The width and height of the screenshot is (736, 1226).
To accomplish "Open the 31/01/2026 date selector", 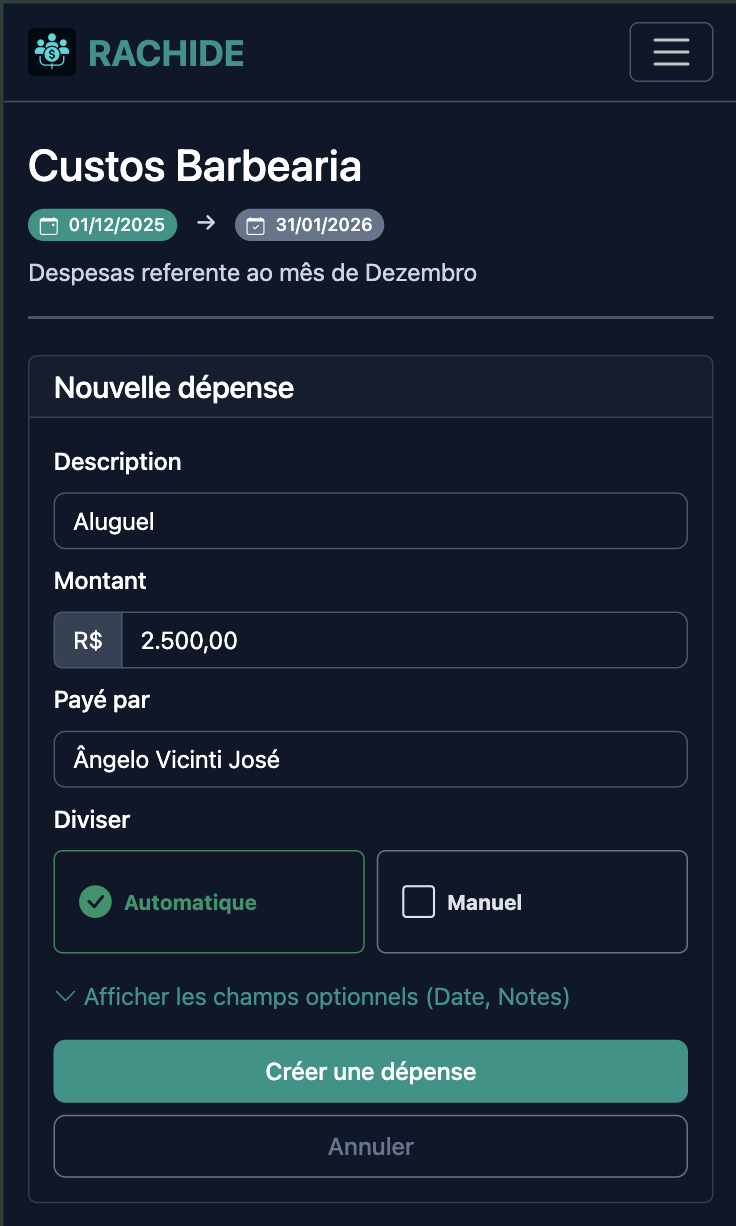I will pos(309,224).
